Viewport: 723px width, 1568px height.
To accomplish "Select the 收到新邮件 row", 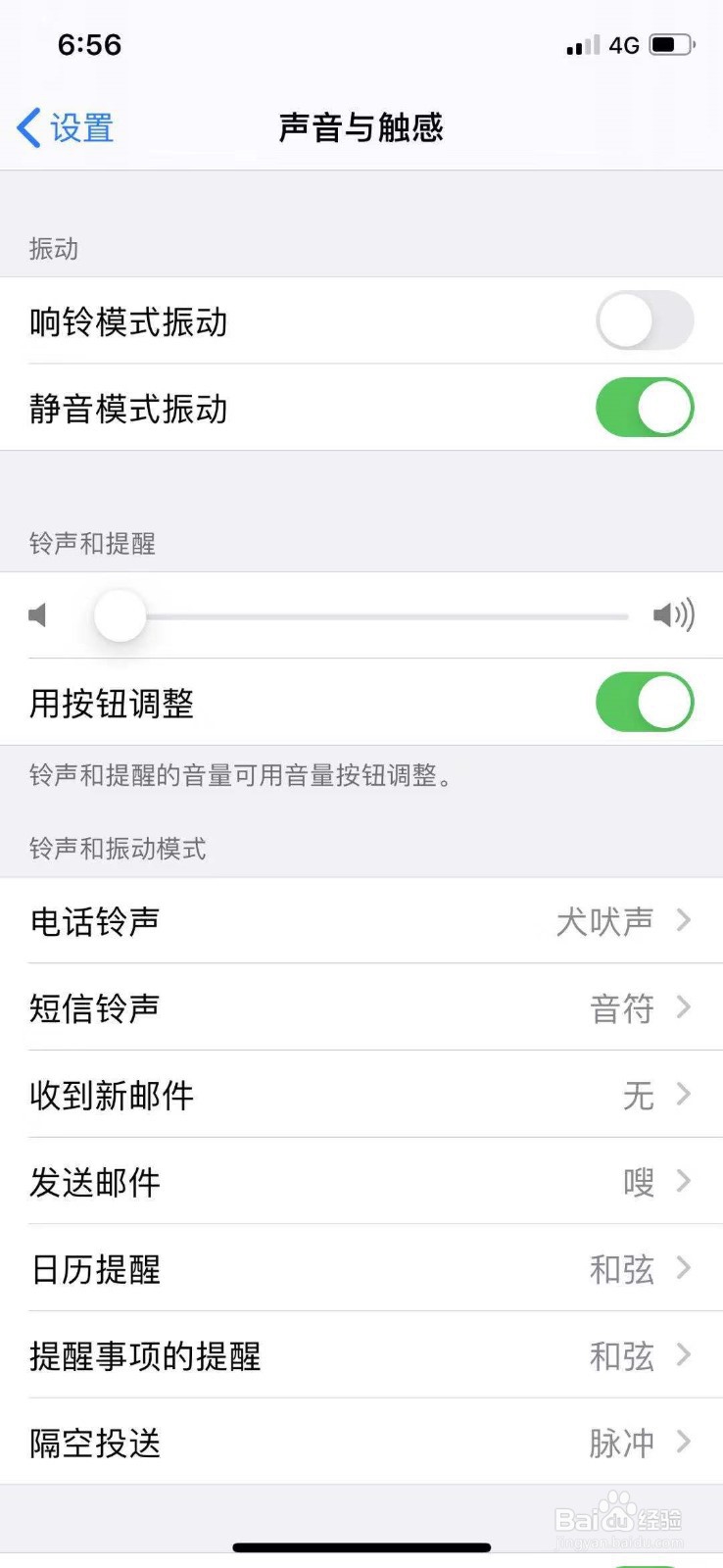I will coord(362,1096).
